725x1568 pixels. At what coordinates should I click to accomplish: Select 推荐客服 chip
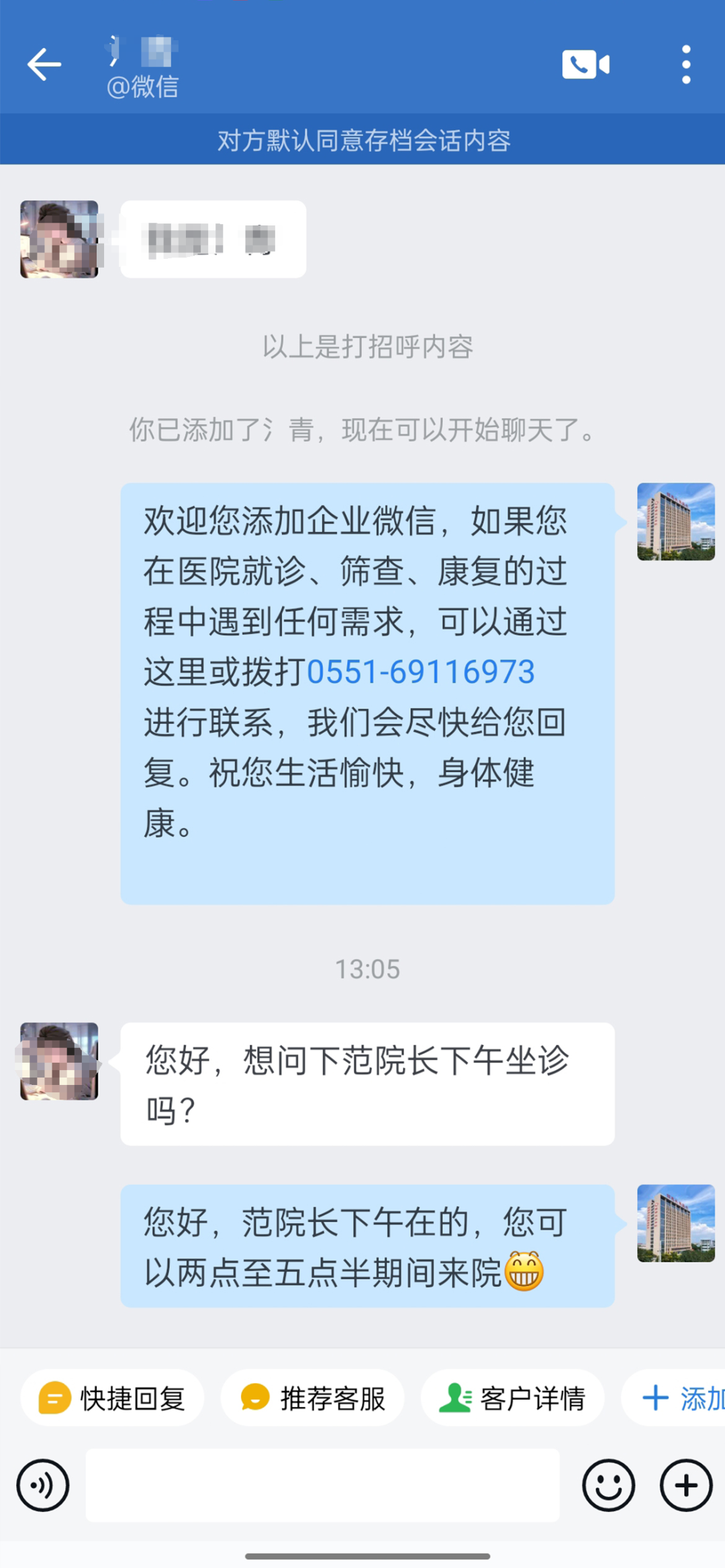pos(312,1399)
